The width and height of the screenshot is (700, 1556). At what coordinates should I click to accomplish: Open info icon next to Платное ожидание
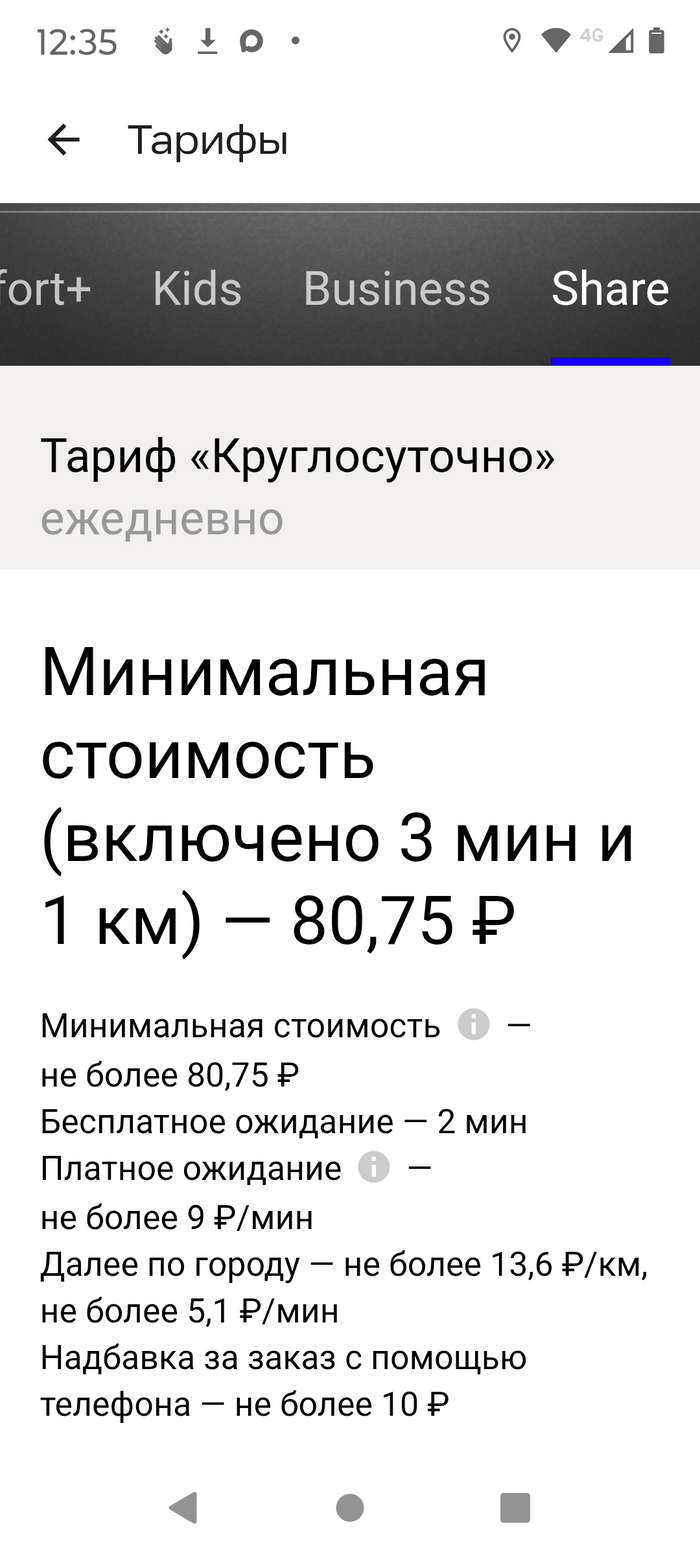(x=374, y=1167)
